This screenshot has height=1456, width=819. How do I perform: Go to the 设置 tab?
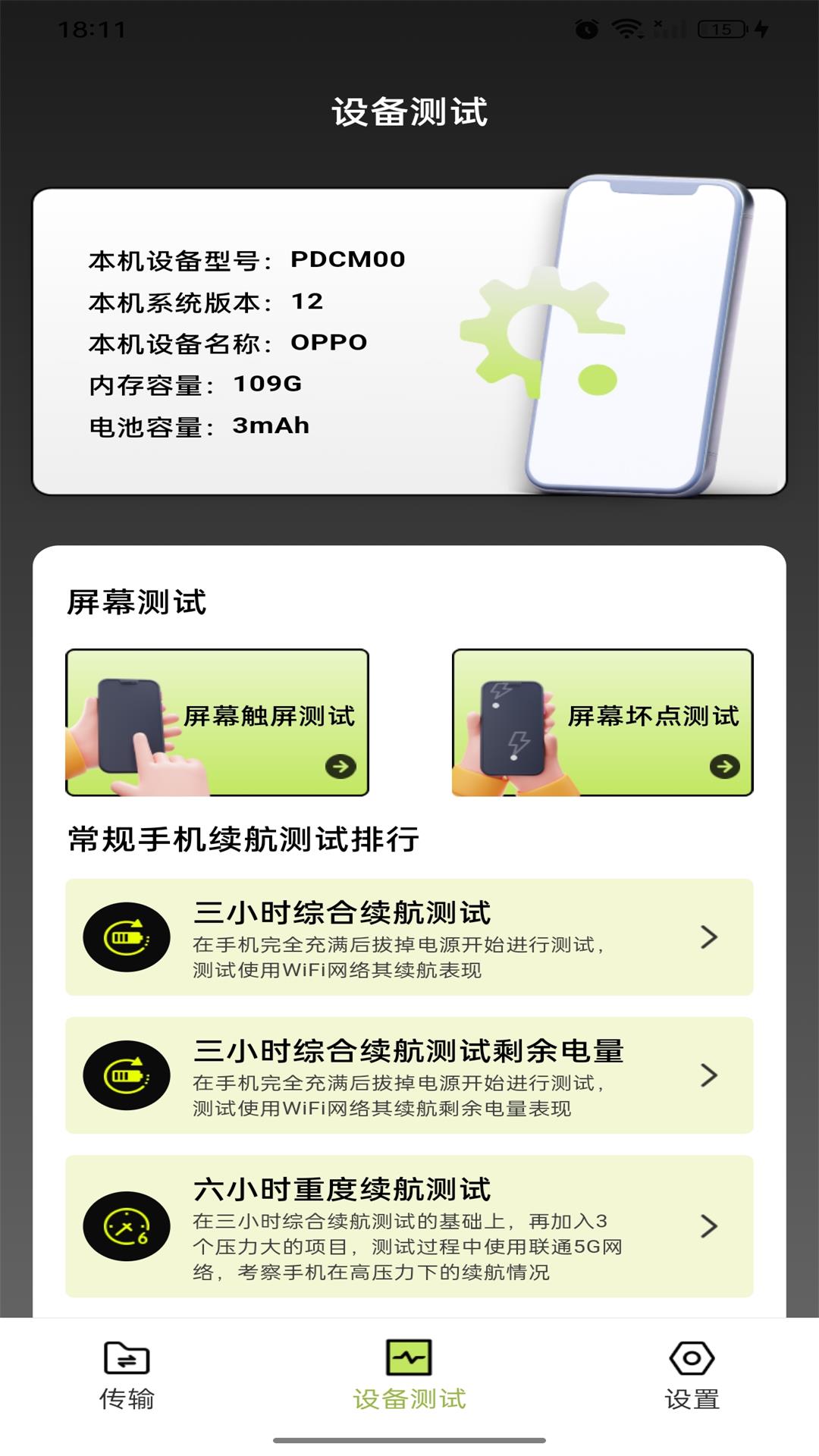692,1376
